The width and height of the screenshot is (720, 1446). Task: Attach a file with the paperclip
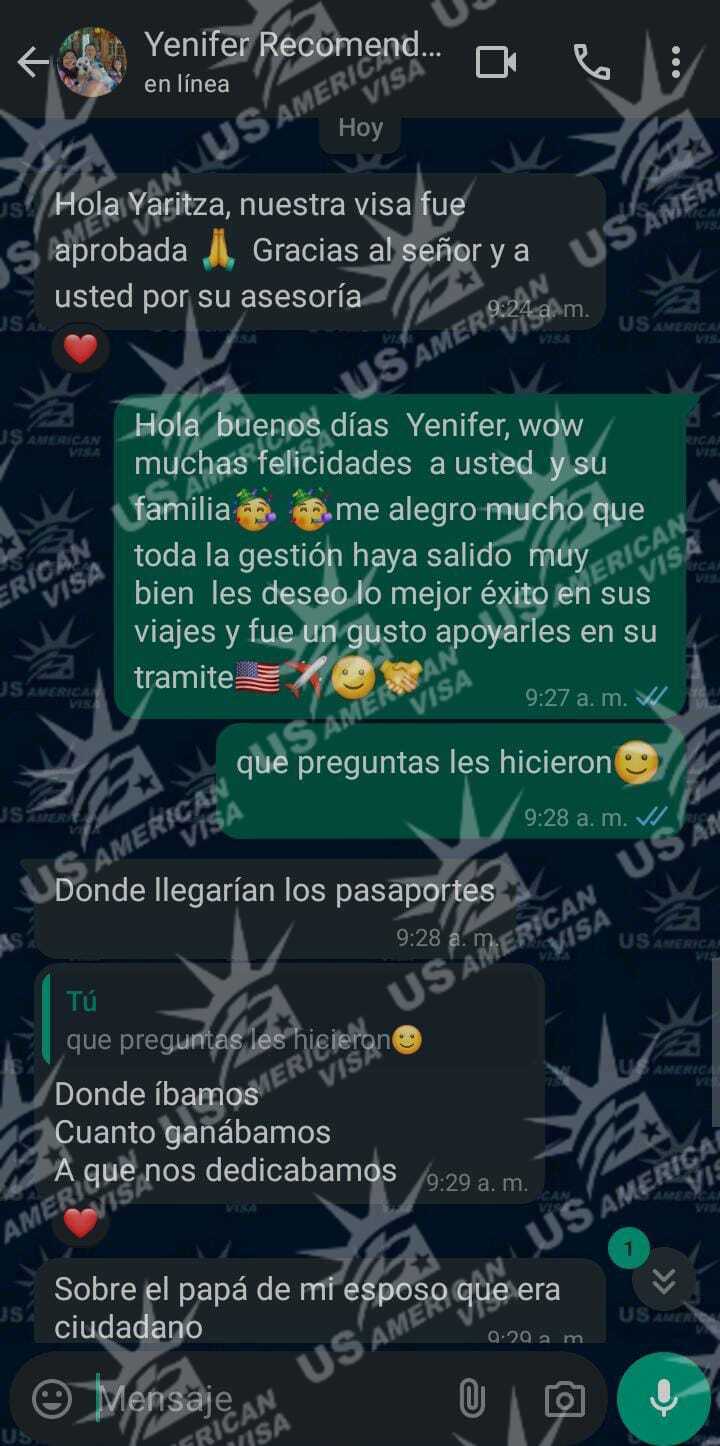pyautogui.click(x=472, y=1398)
